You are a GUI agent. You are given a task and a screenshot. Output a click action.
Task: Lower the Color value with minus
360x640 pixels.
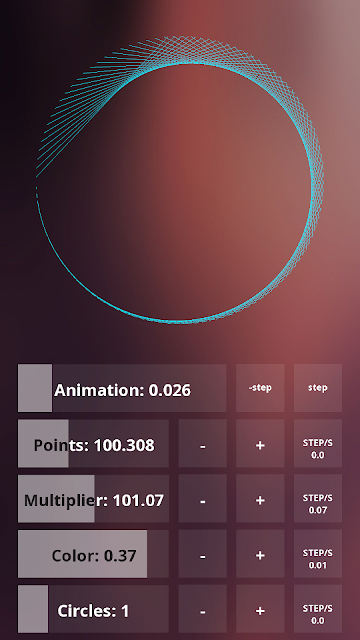[202, 554]
